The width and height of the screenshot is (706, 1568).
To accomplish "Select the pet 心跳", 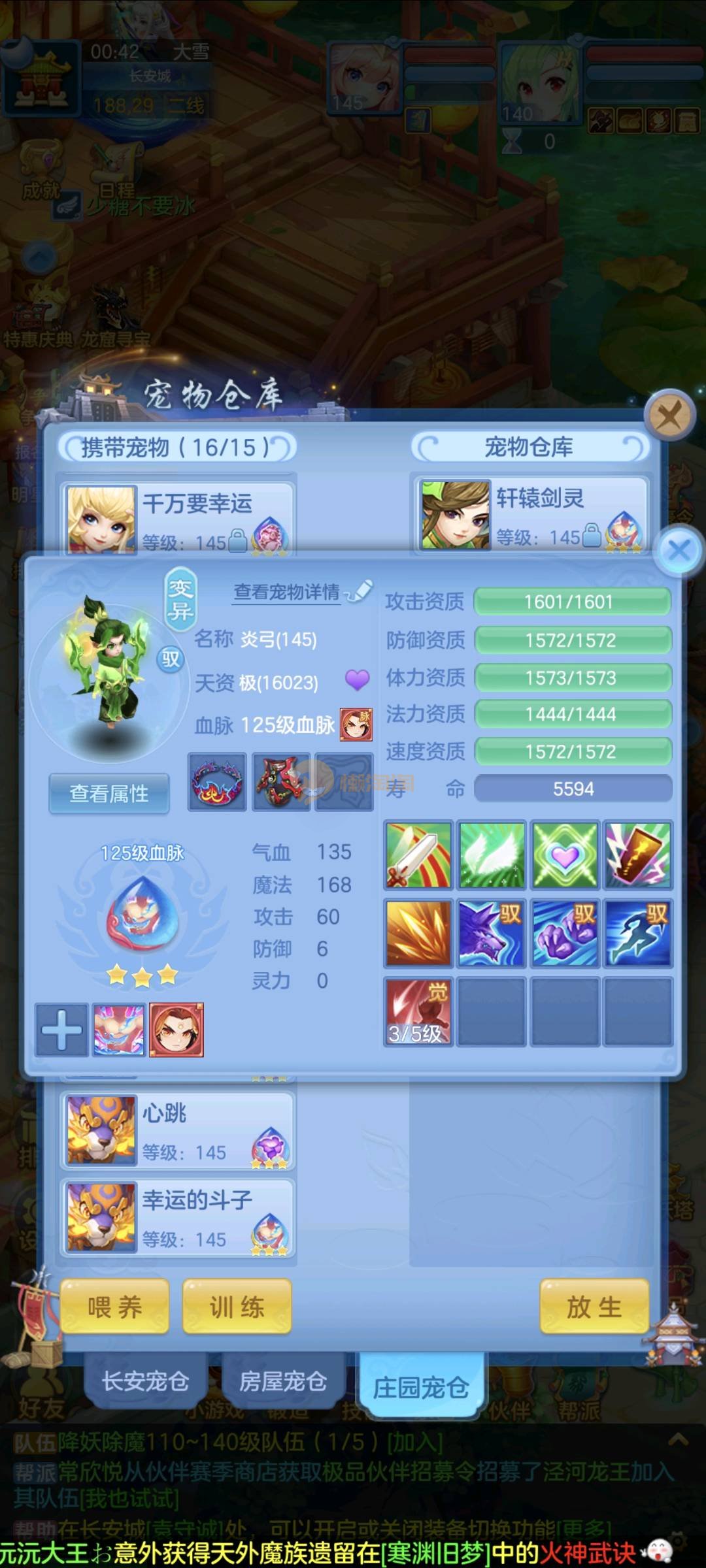I will 178,1130.
